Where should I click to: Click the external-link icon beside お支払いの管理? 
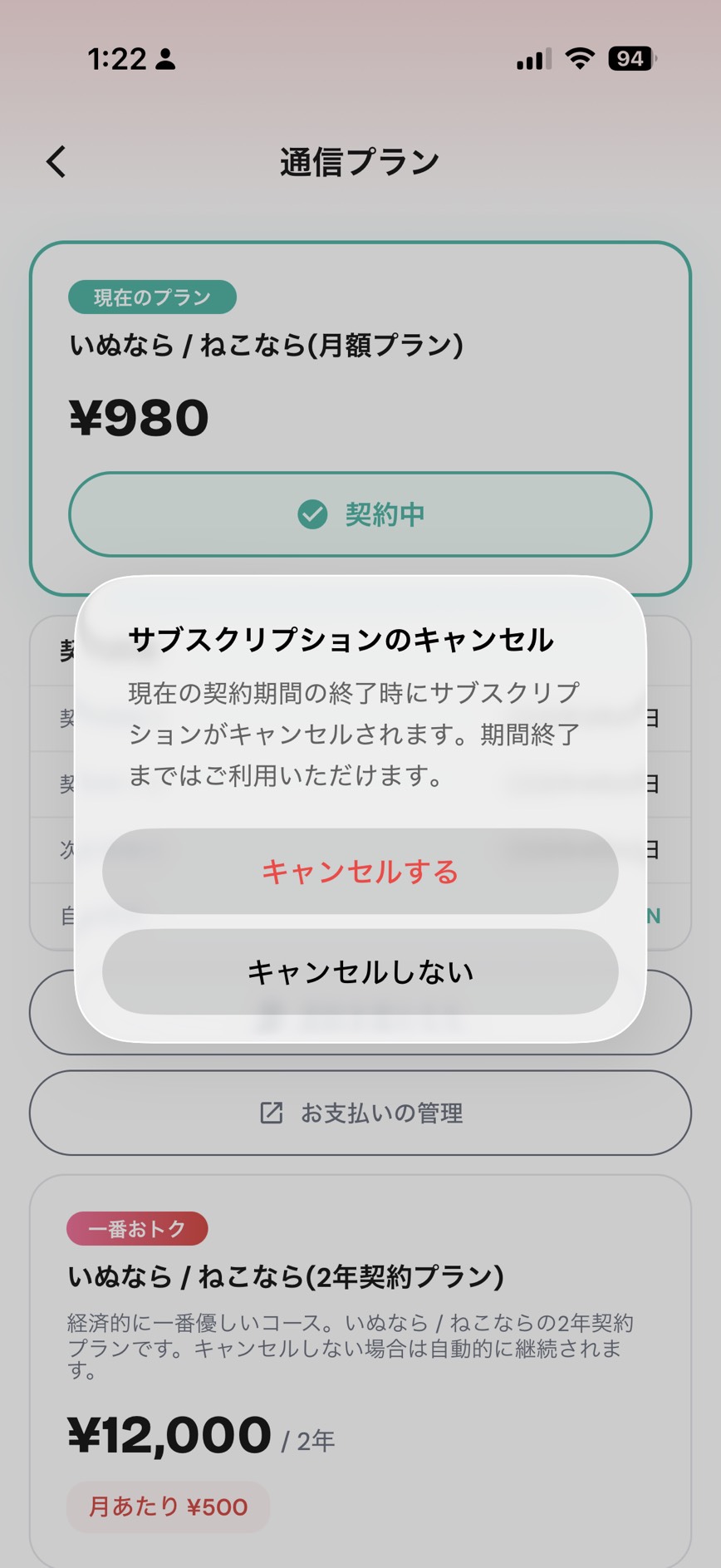[269, 1111]
